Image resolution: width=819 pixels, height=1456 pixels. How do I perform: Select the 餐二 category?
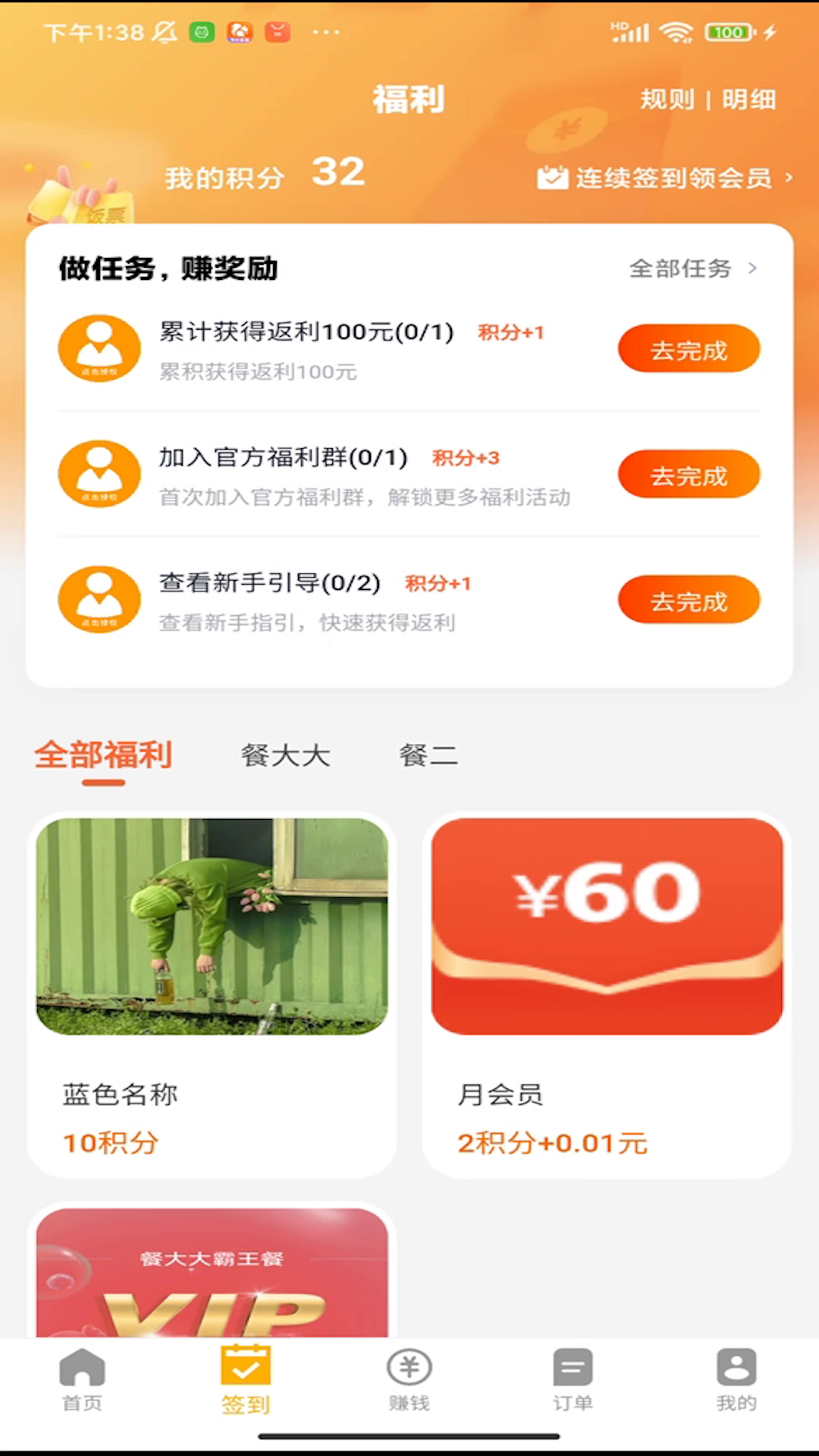click(428, 755)
